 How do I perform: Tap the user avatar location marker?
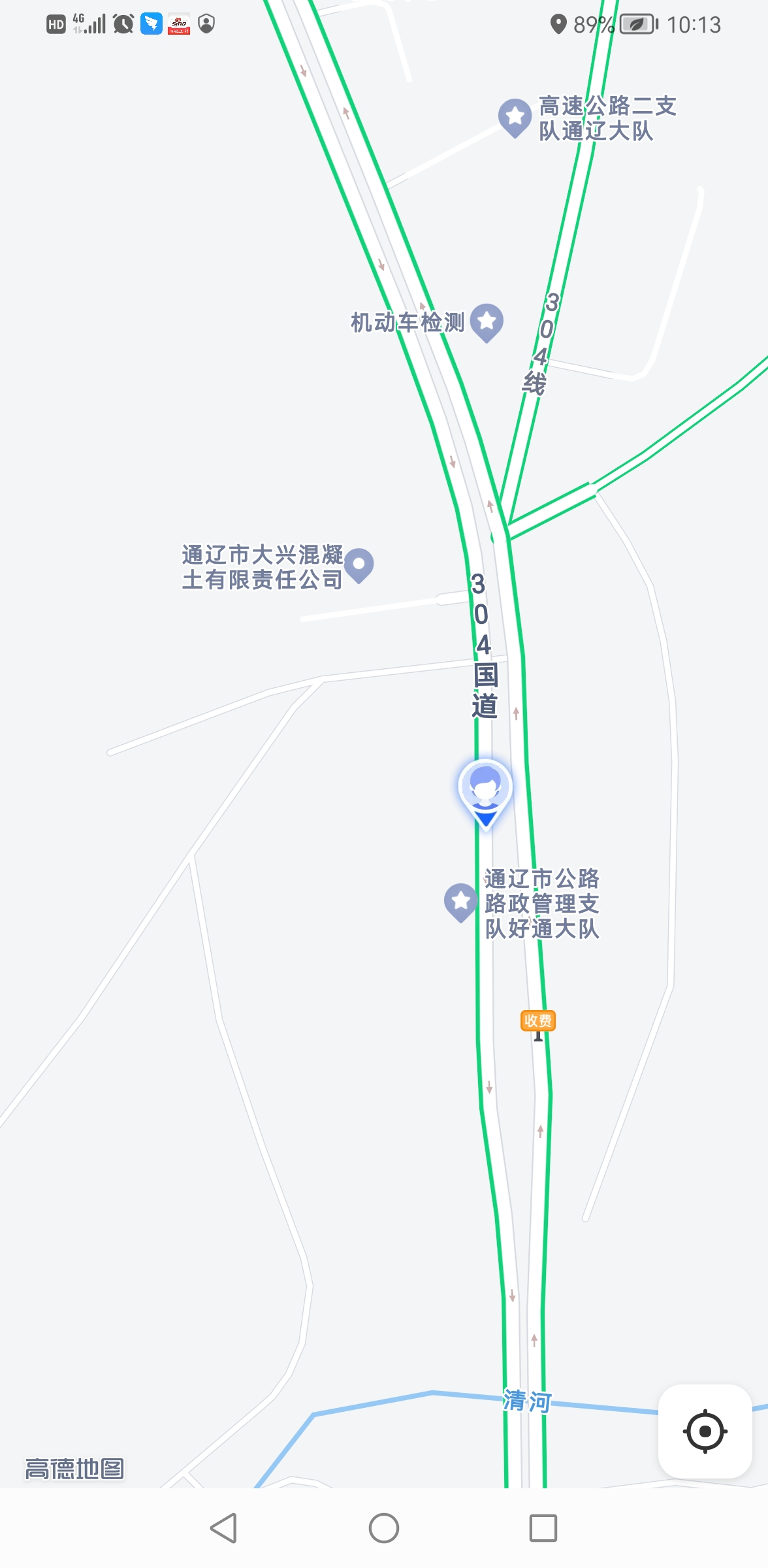coord(485,794)
